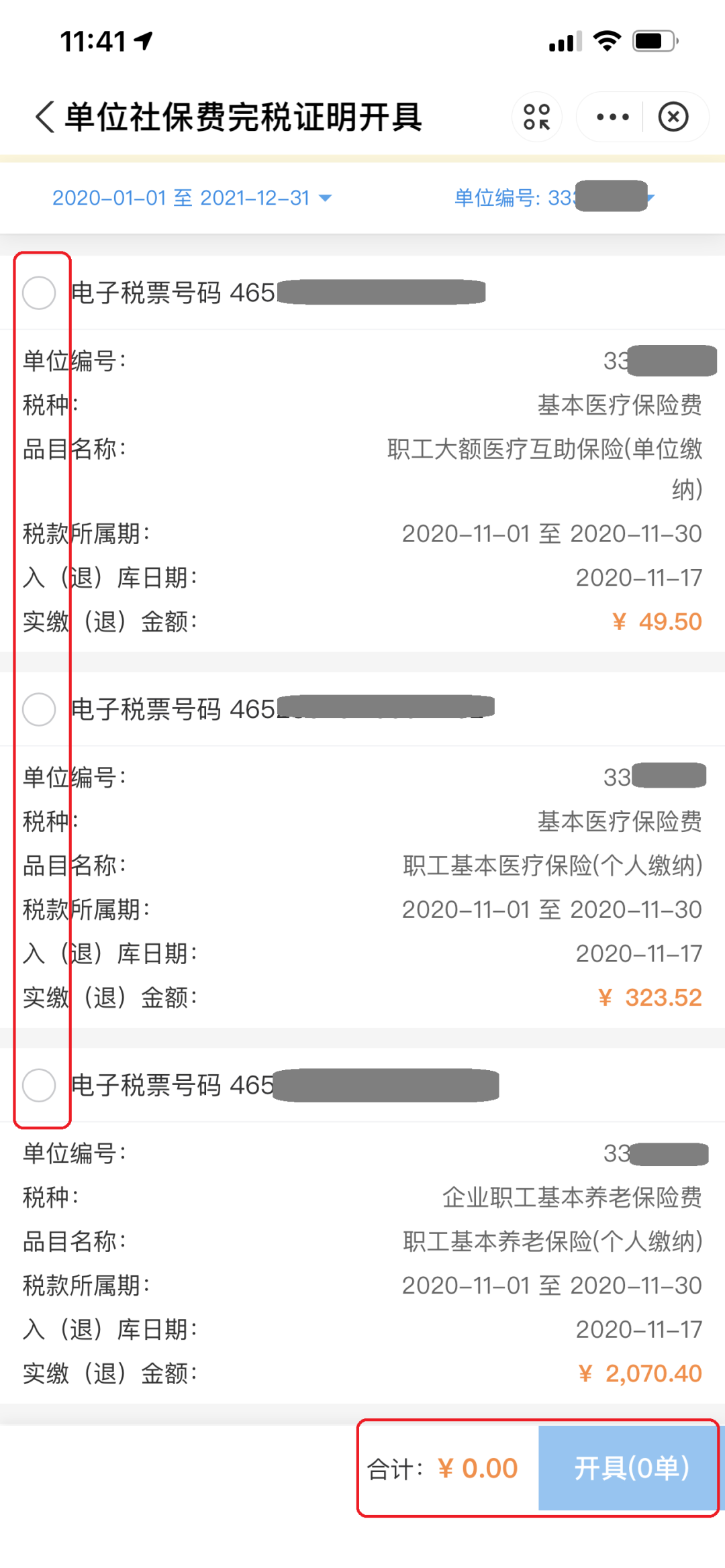
Task: Open the three-dot more options menu
Action: tap(612, 117)
